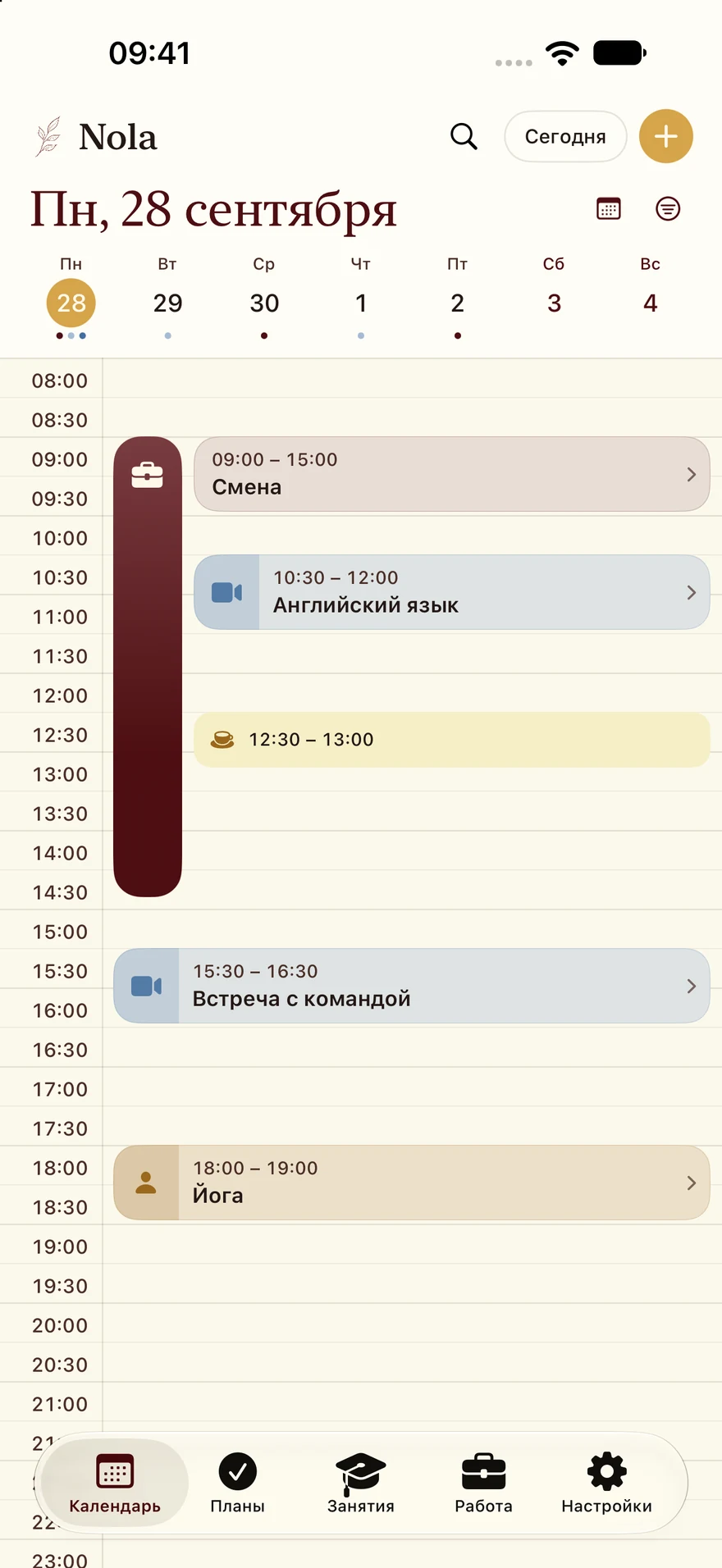Image resolution: width=722 pixels, height=1568 pixels.
Task: Select Sunday 4 in week strip
Action: pos(651,303)
